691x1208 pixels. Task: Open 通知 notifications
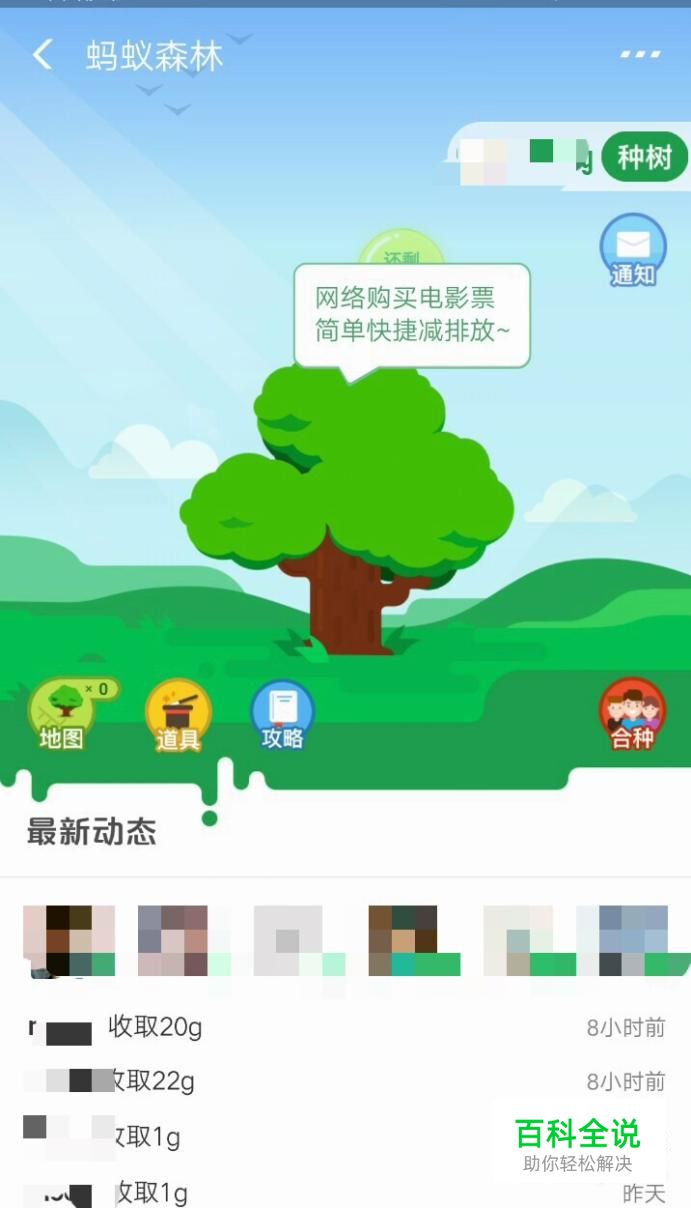tap(632, 250)
